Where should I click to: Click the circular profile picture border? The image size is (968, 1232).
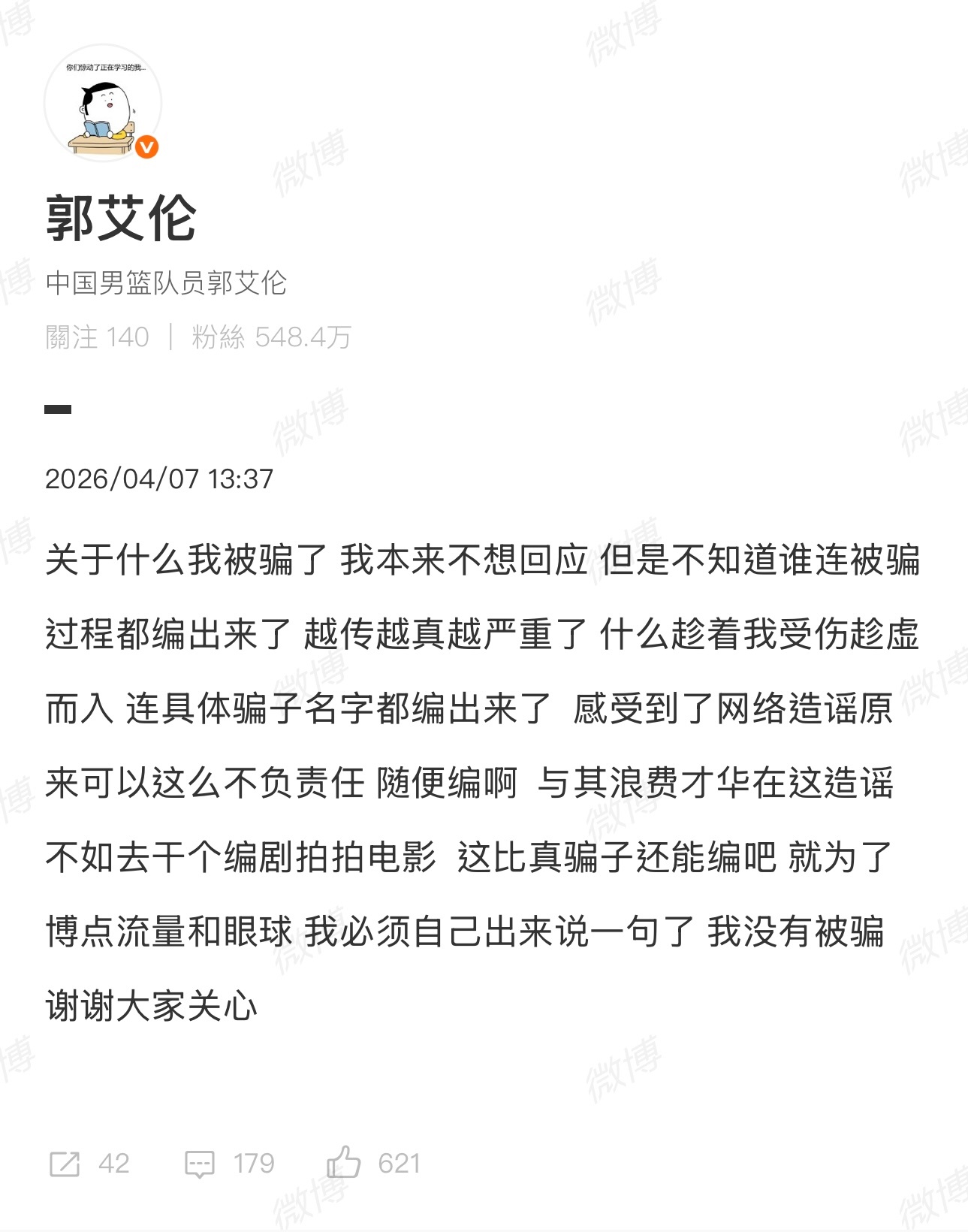pyautogui.click(x=105, y=105)
